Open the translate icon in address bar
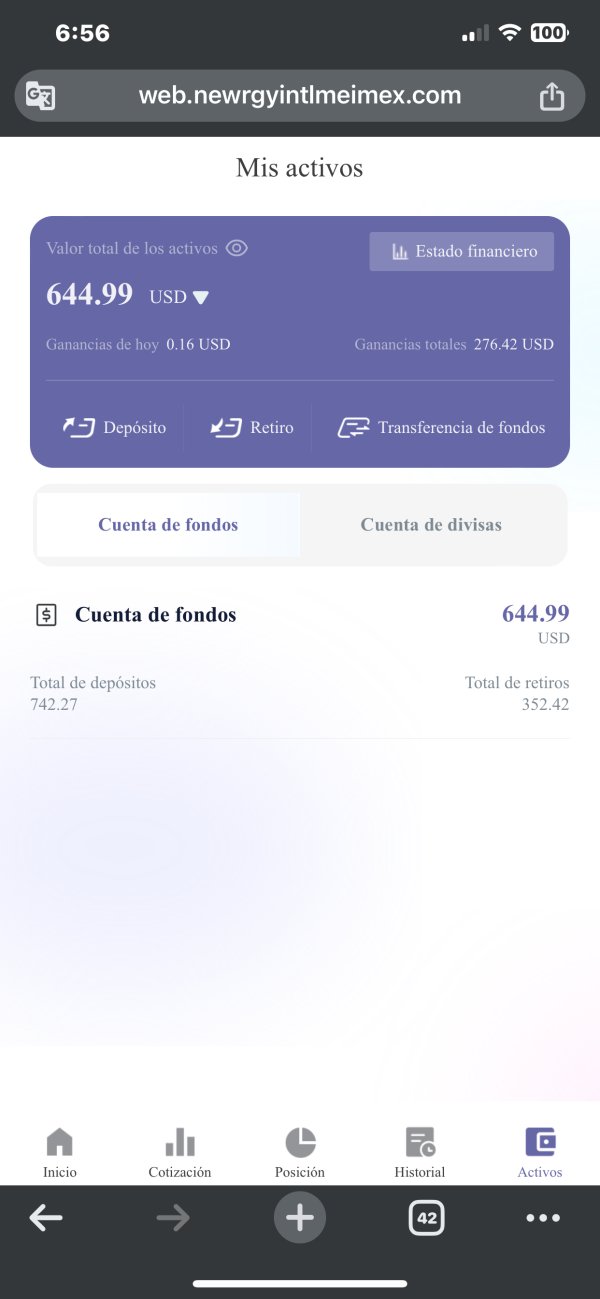This screenshot has width=600, height=1299. click(41, 96)
